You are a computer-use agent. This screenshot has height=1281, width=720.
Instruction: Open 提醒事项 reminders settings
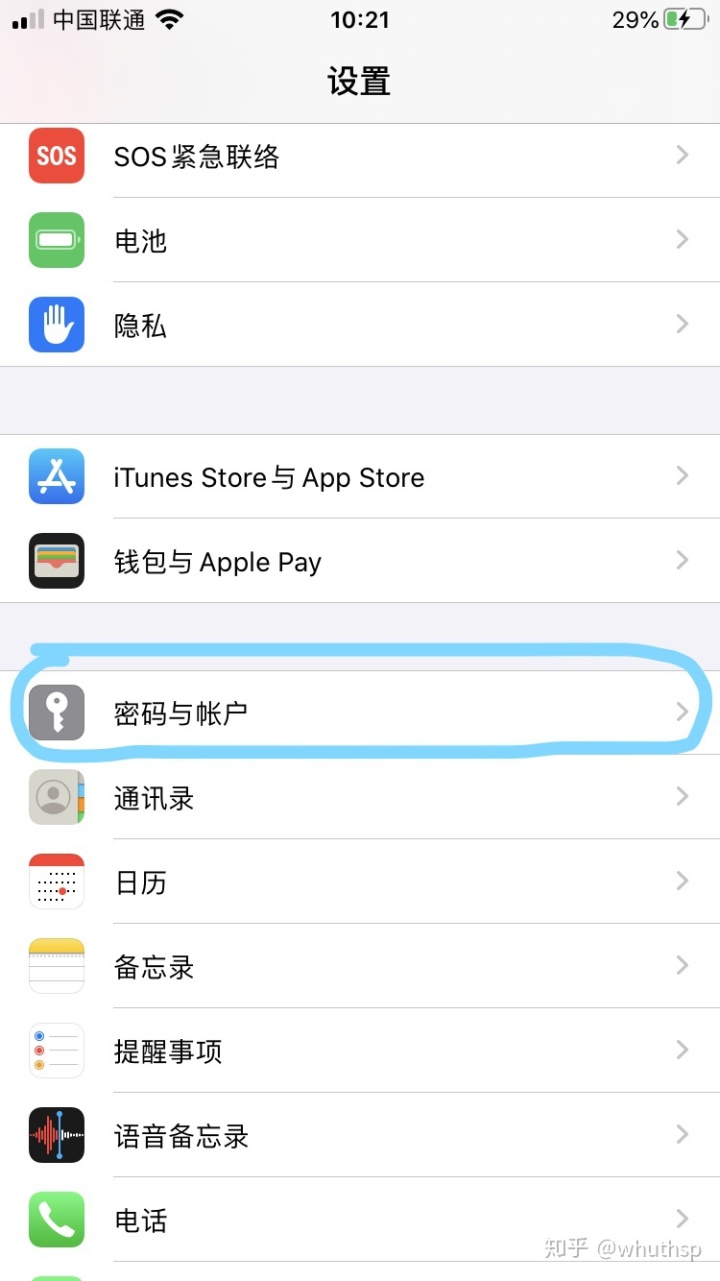360,1050
